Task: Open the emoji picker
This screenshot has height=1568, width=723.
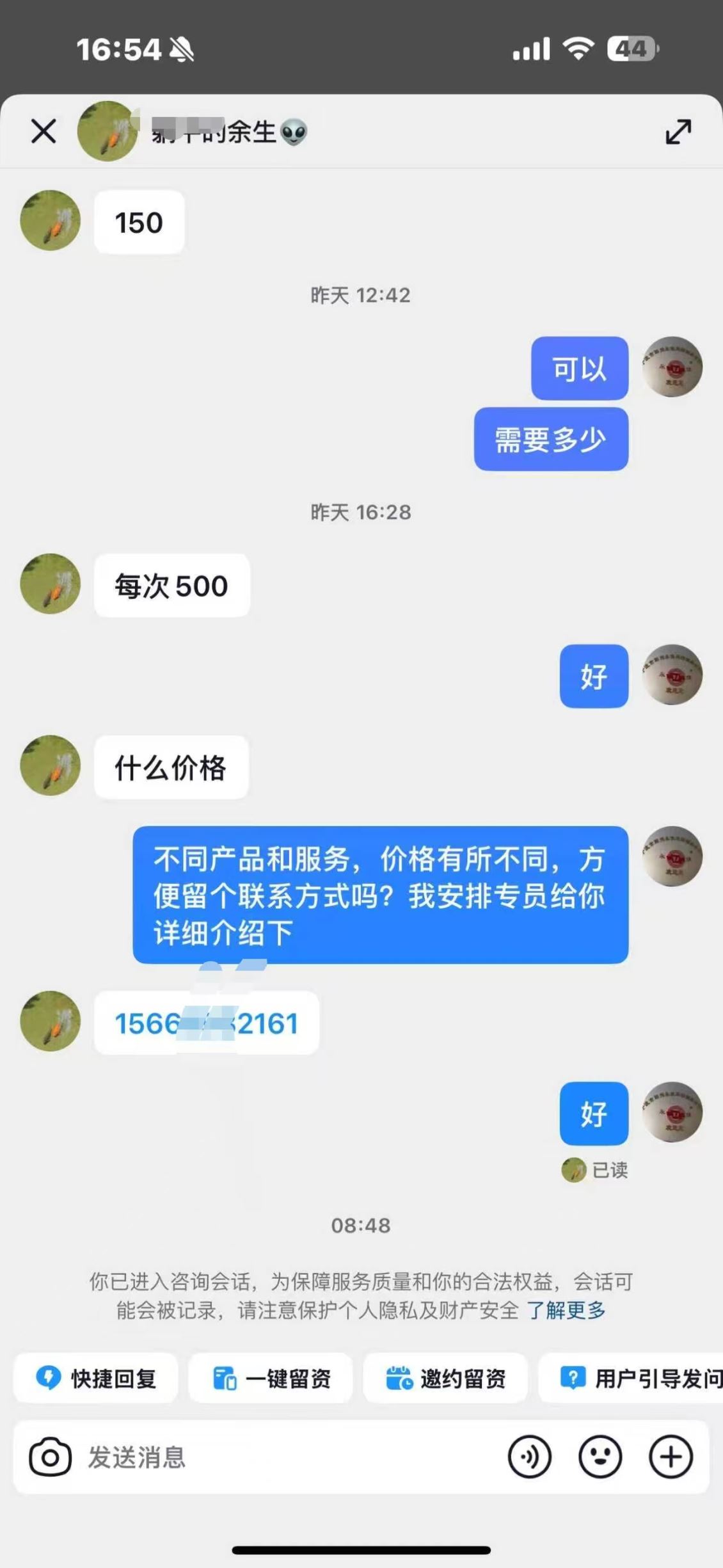Action: (600, 1457)
